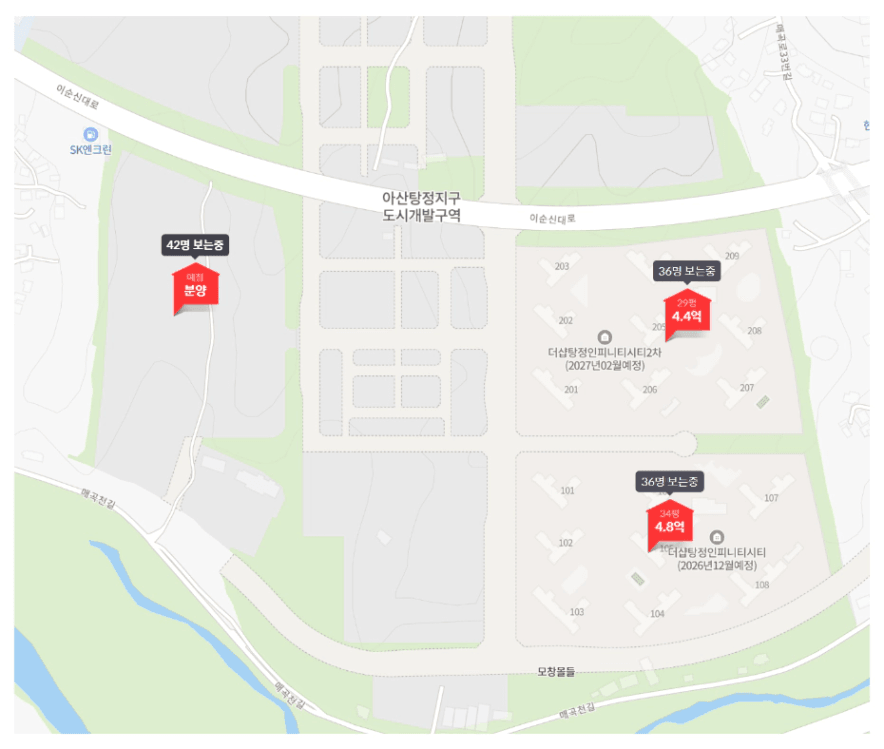
Task: Open the 29평 4.4억 price marker
Action: point(686,311)
